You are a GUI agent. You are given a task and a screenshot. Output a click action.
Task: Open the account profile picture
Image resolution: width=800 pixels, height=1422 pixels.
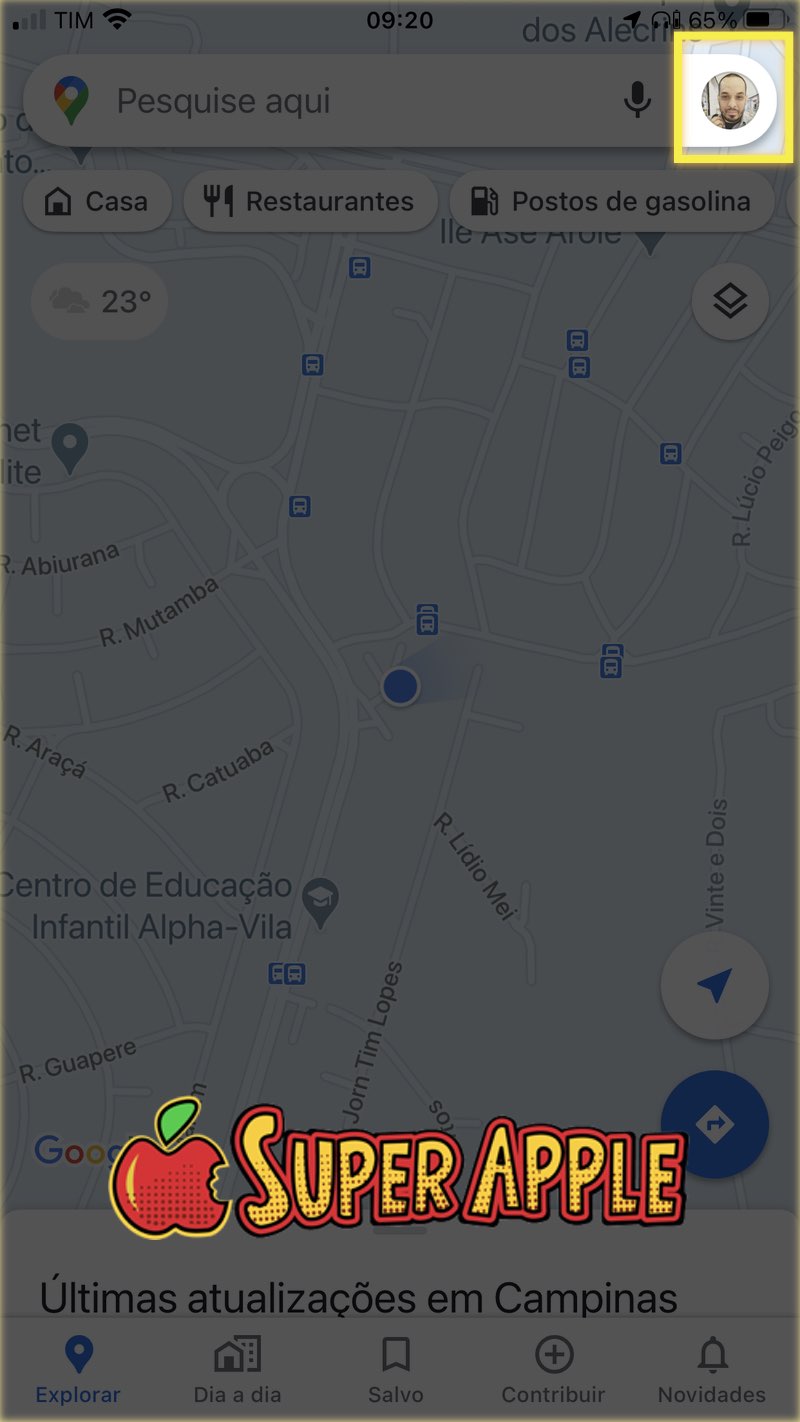pos(730,101)
